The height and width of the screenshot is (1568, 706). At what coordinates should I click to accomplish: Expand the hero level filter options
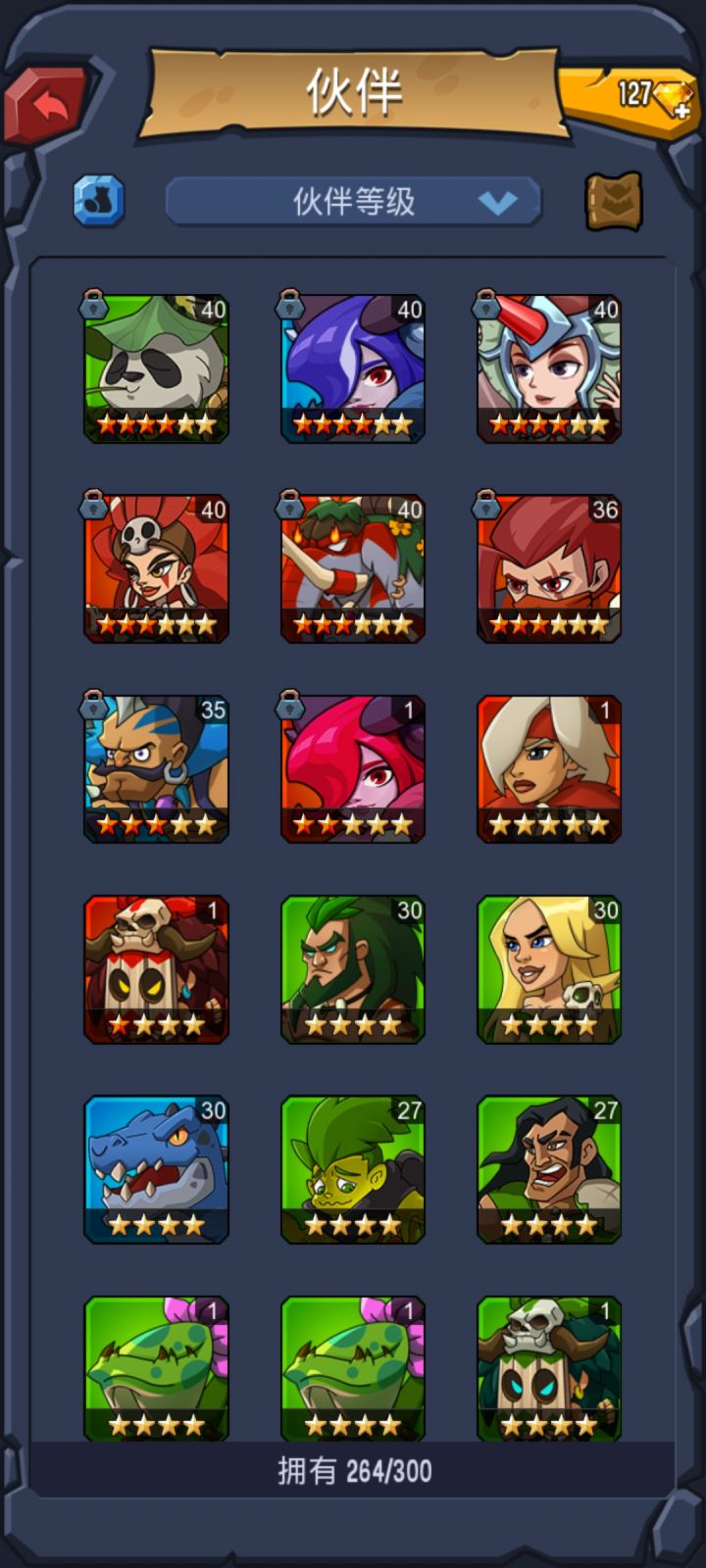(353, 199)
